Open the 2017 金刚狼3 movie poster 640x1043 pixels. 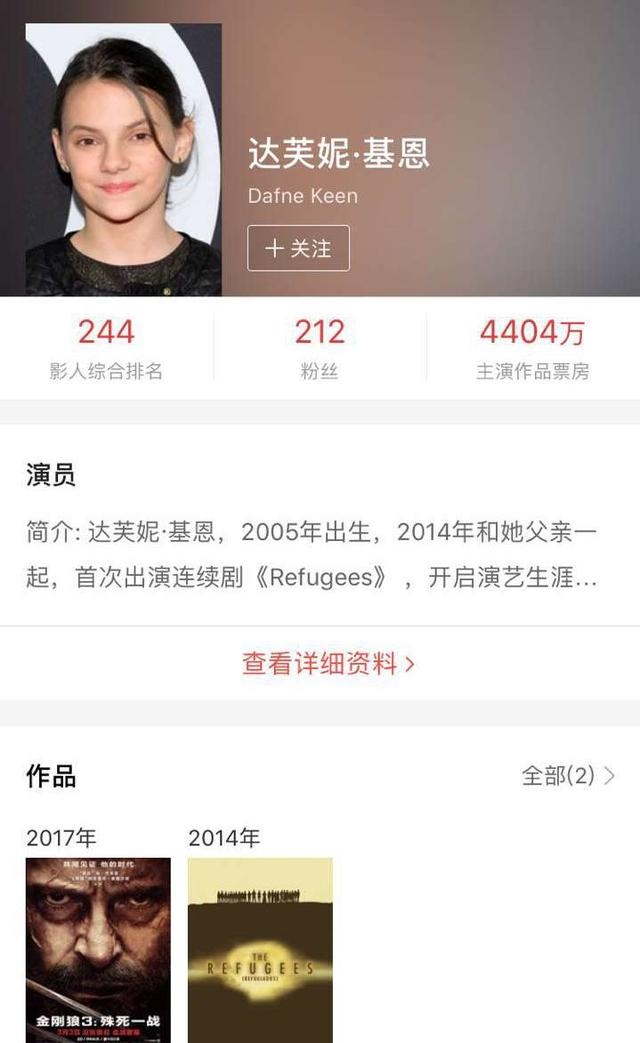98,948
